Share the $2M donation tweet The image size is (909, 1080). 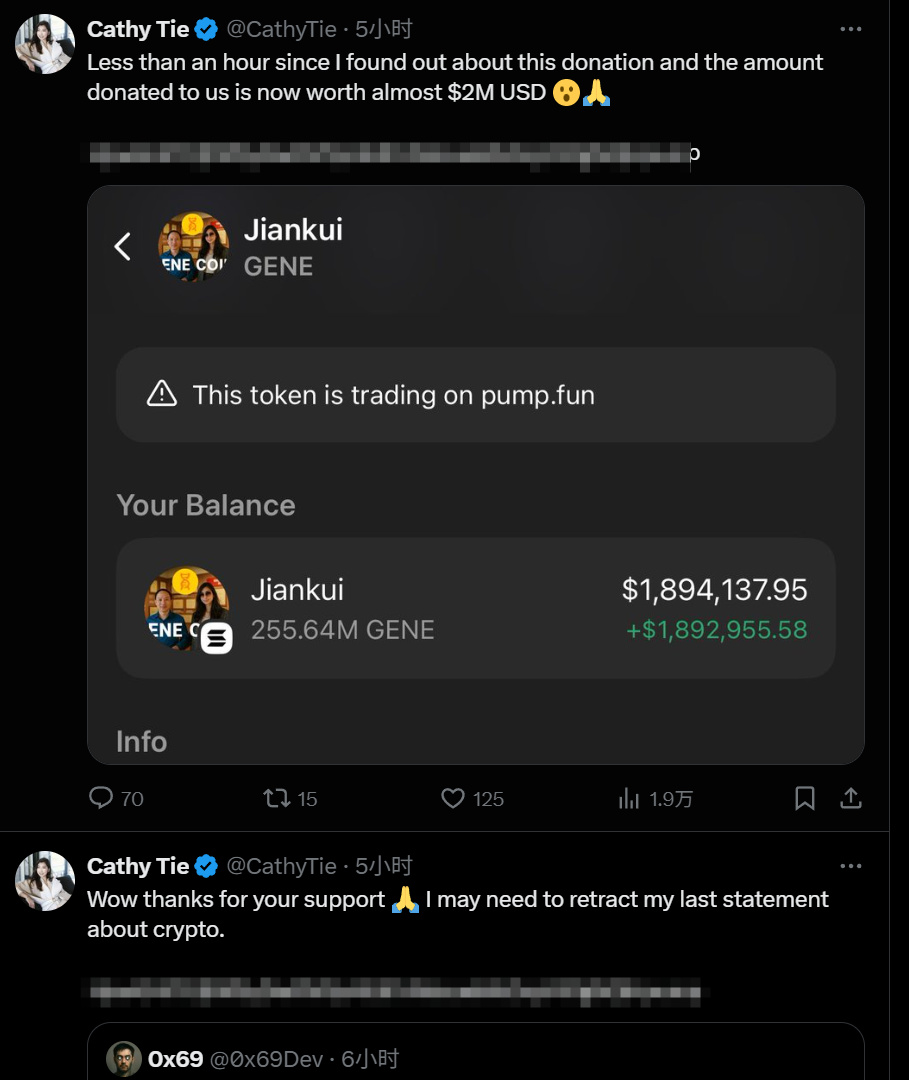pos(850,798)
